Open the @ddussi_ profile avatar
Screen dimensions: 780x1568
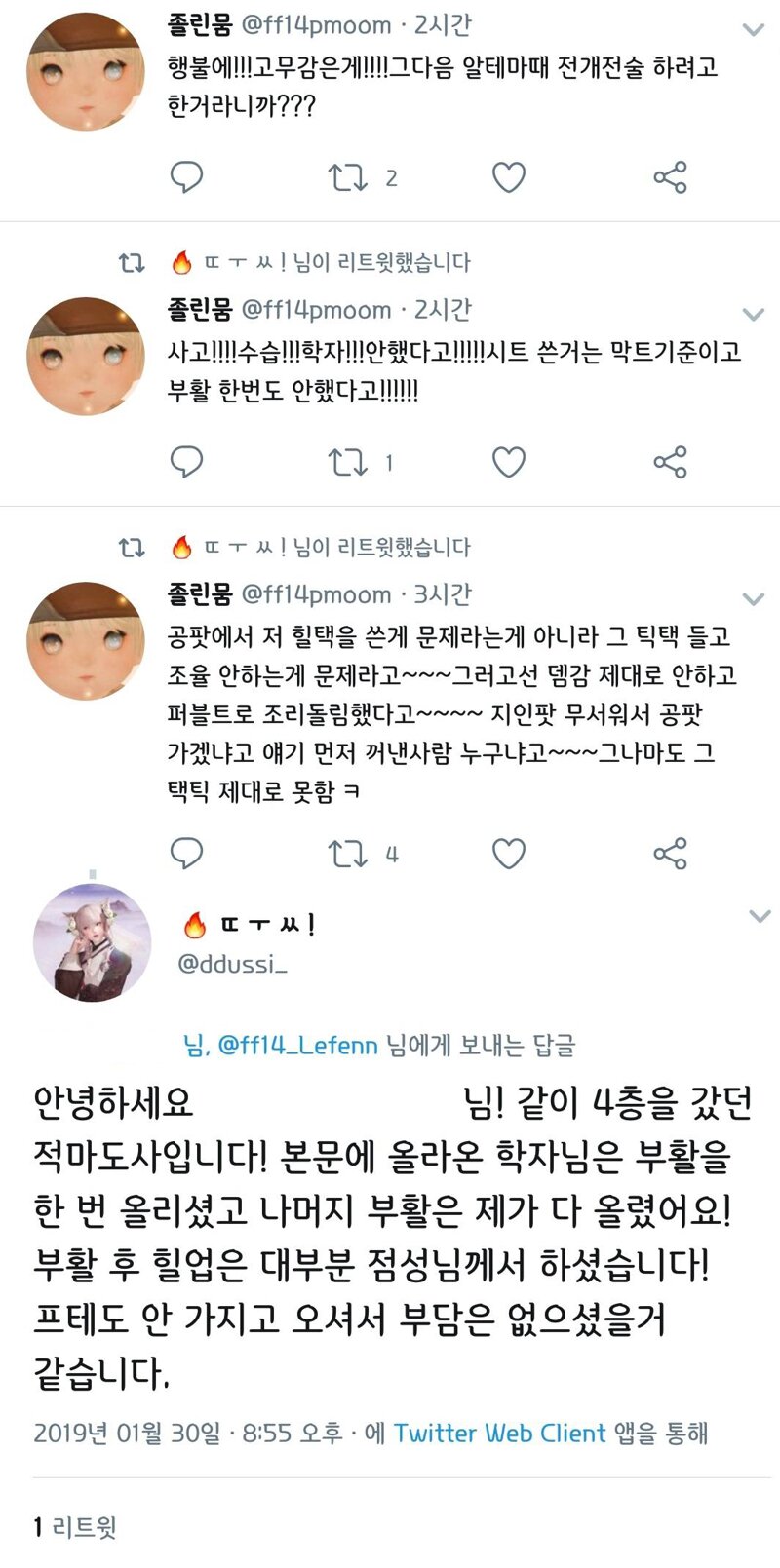pos(93,942)
